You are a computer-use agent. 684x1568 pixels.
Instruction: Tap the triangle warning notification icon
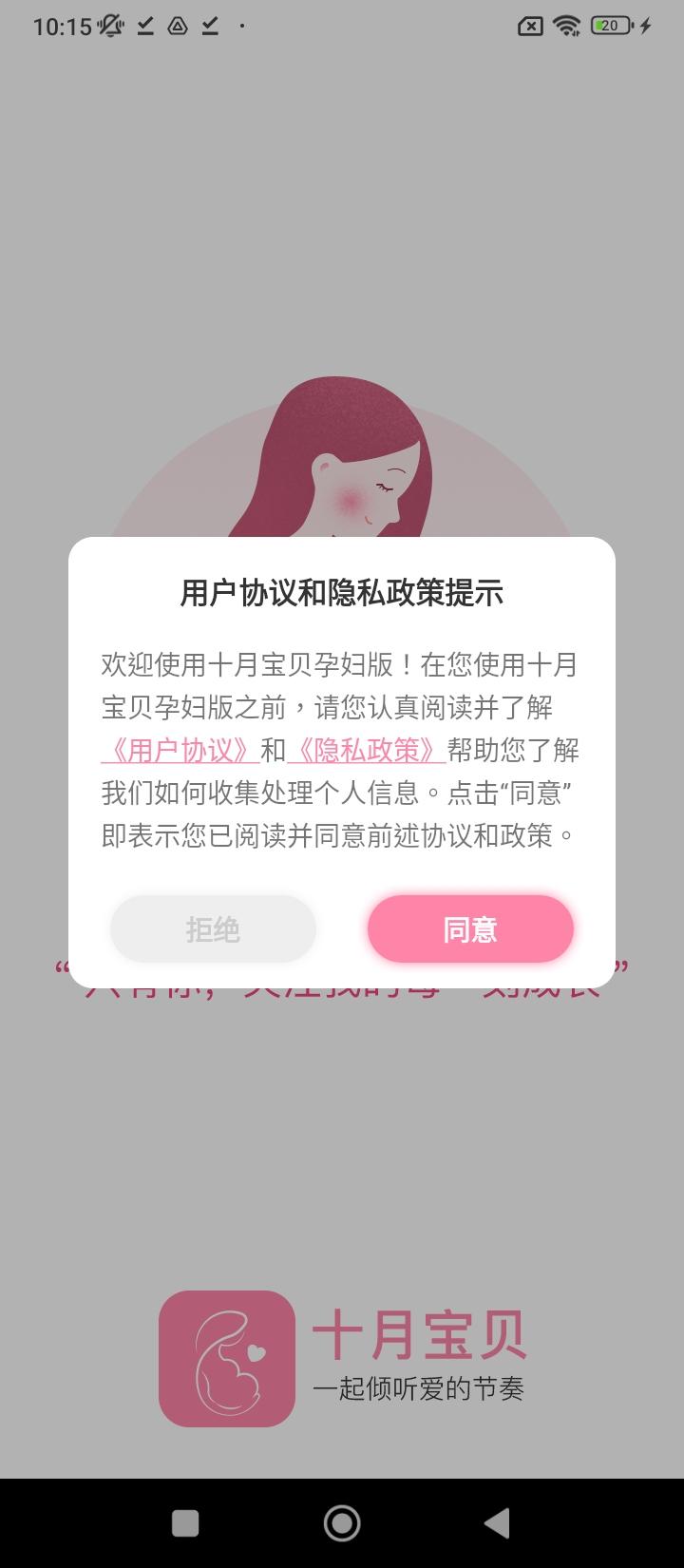[x=177, y=26]
